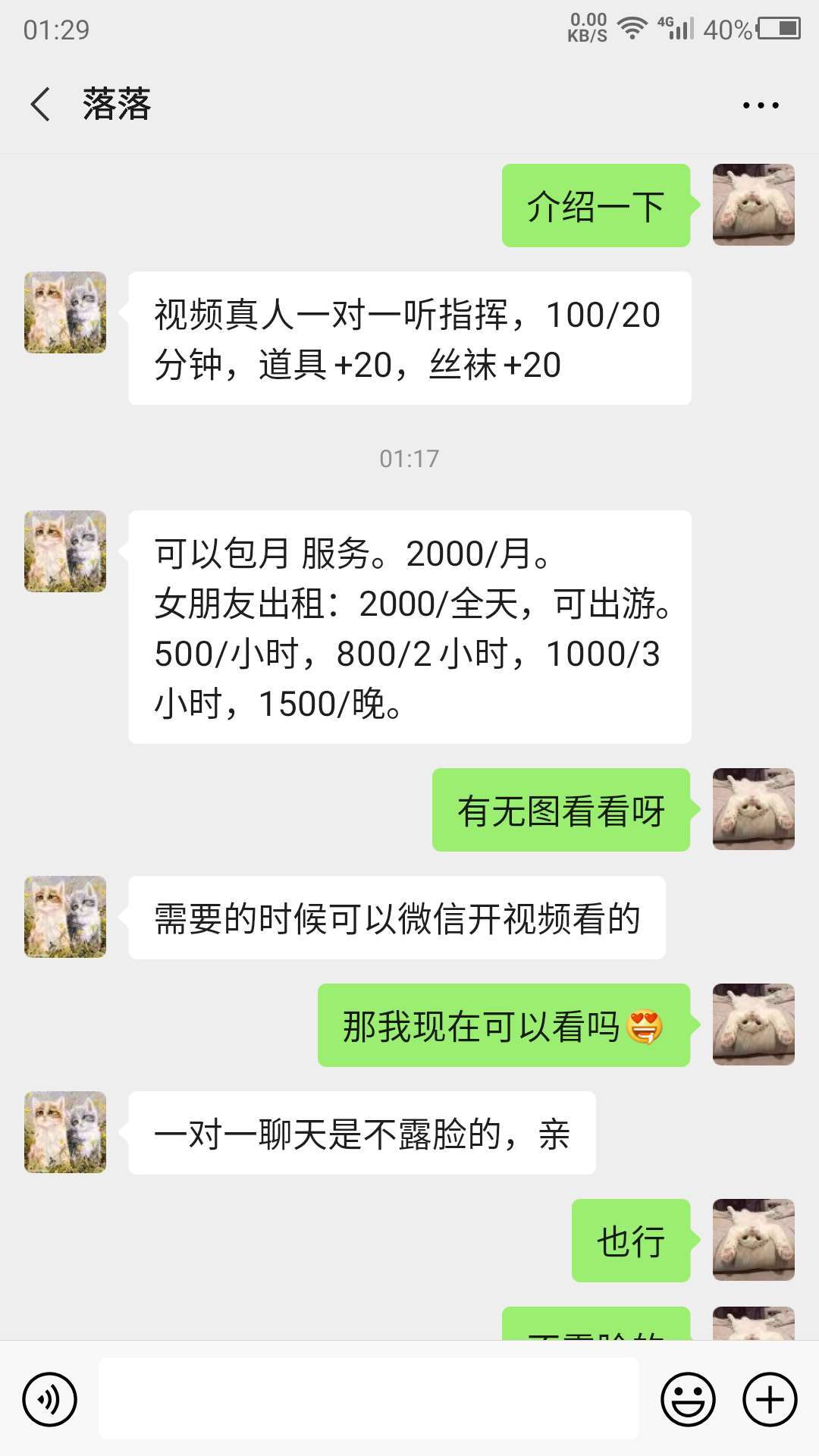Open chat settings via the three-dot icon
This screenshot has width=819, height=1456.
761,105
